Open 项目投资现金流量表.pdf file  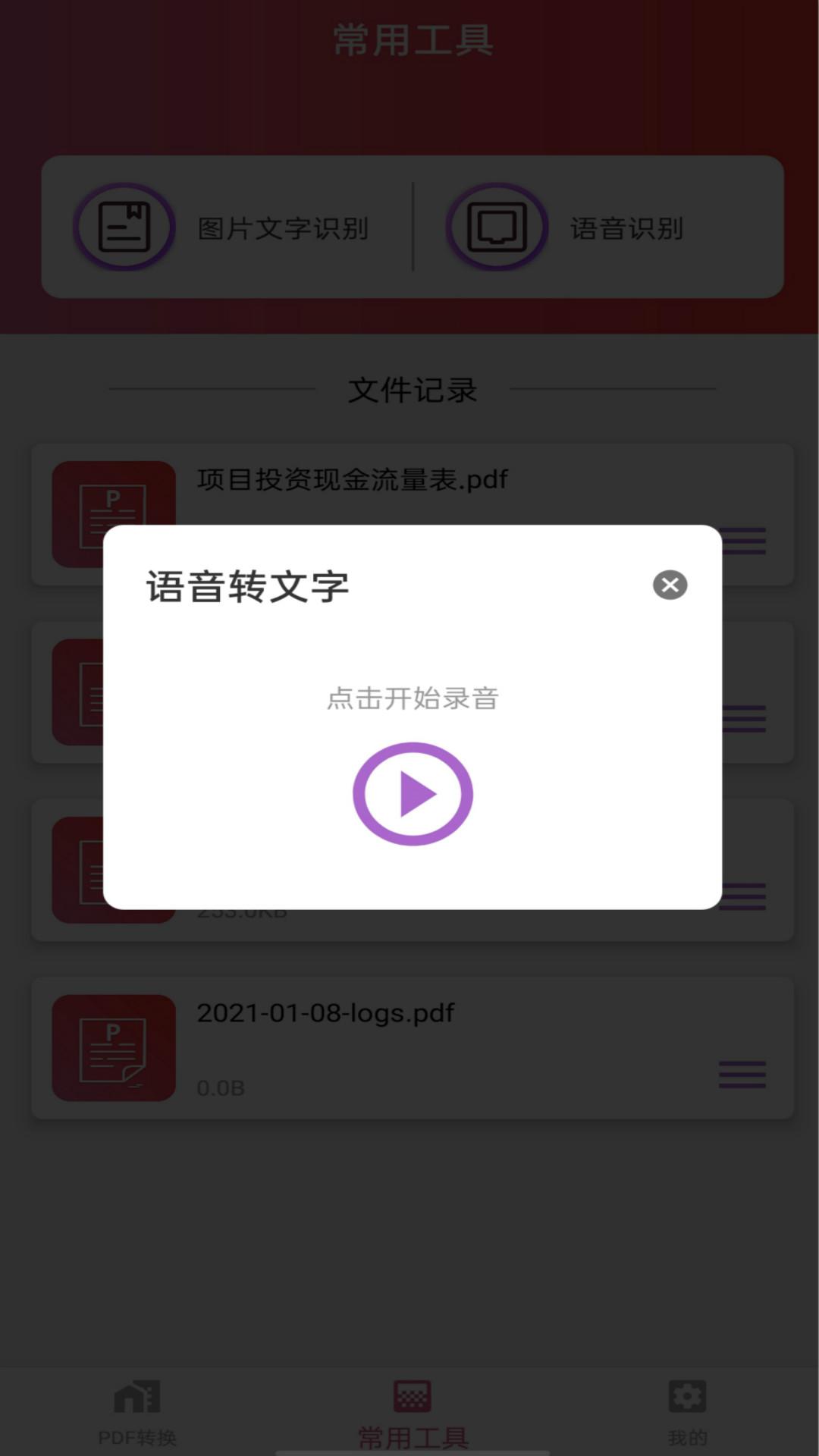[353, 479]
